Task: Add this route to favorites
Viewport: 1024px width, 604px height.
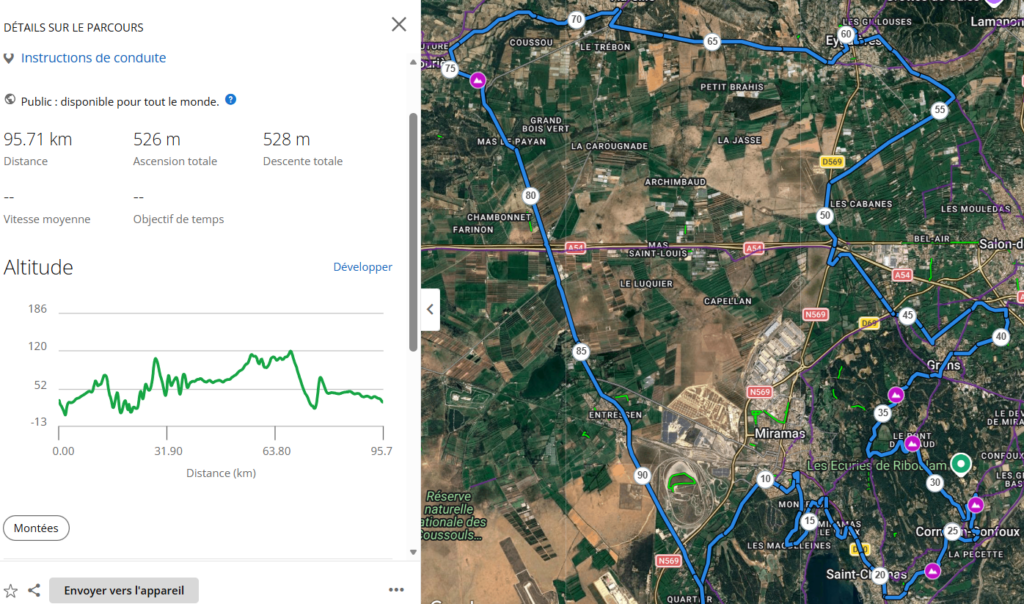Action: pos(11,590)
